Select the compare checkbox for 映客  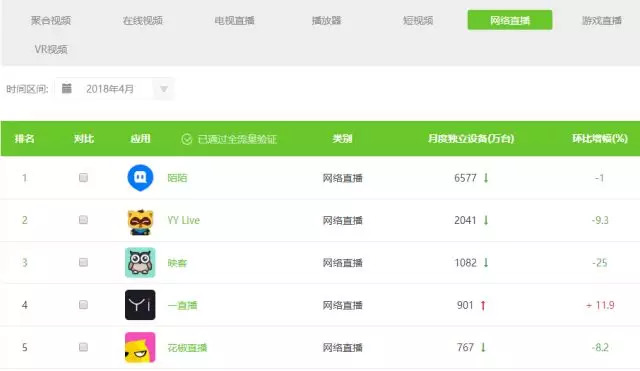pyautogui.click(x=83, y=262)
